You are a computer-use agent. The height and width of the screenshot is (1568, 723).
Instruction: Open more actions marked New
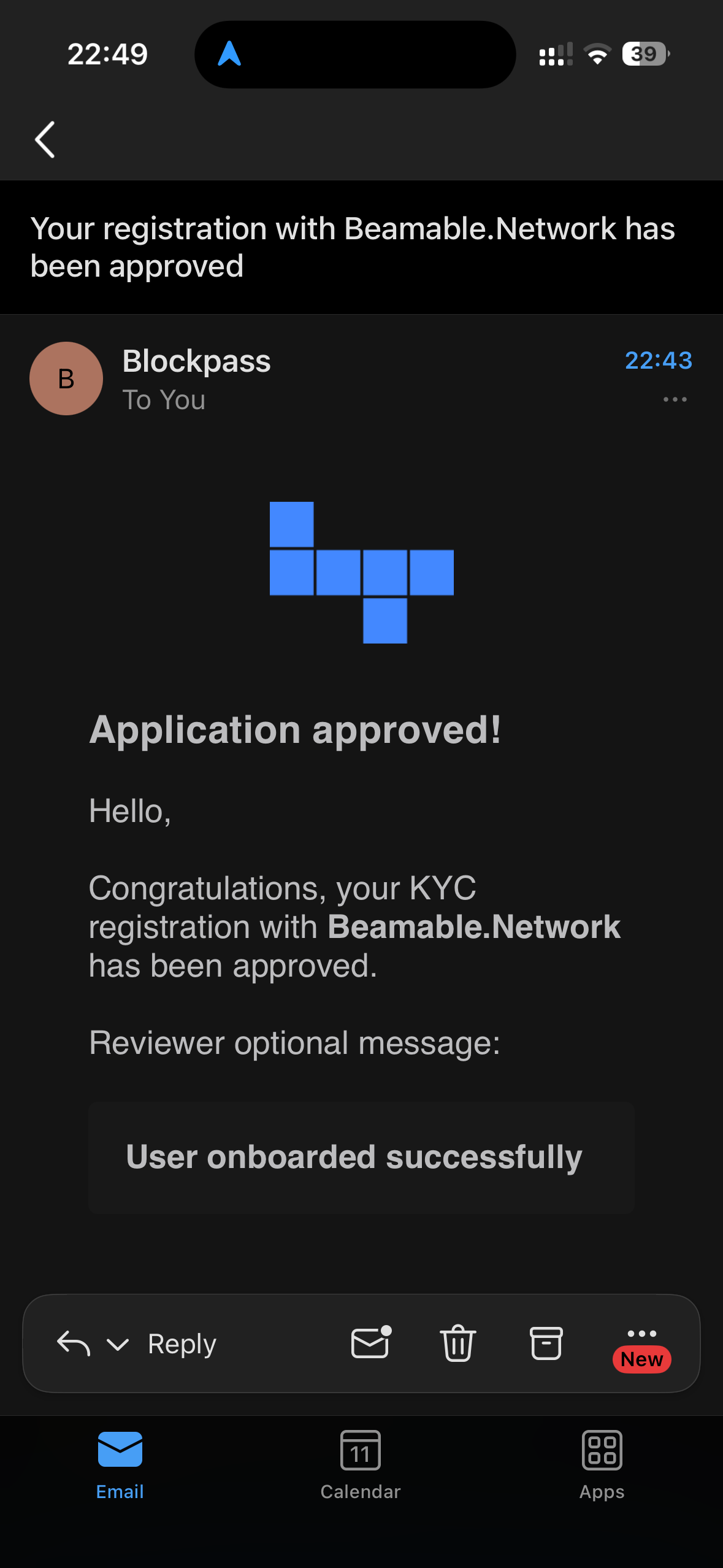pyautogui.click(x=642, y=1350)
